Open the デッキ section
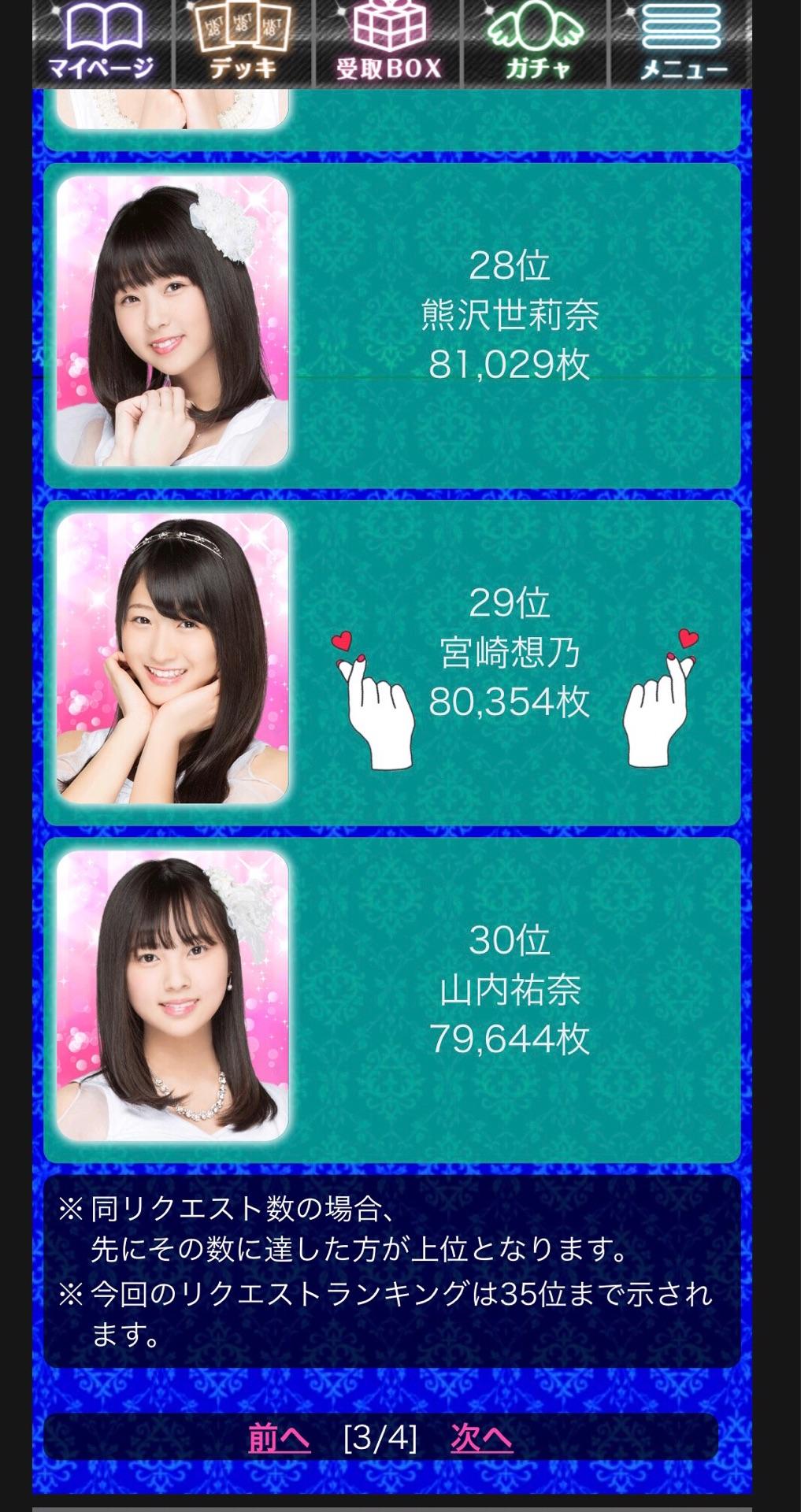Viewport: 801px width, 1512px height. 243,43
